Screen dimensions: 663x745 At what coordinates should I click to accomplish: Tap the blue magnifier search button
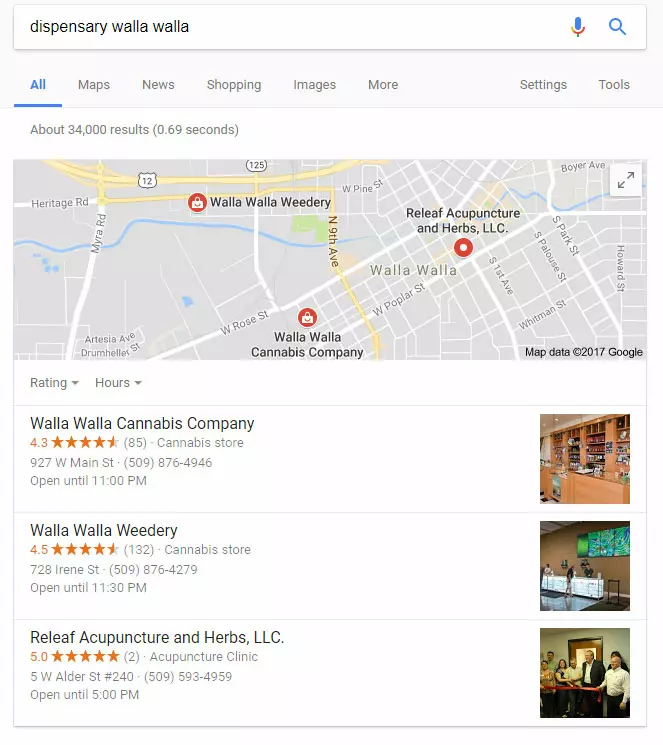(618, 27)
